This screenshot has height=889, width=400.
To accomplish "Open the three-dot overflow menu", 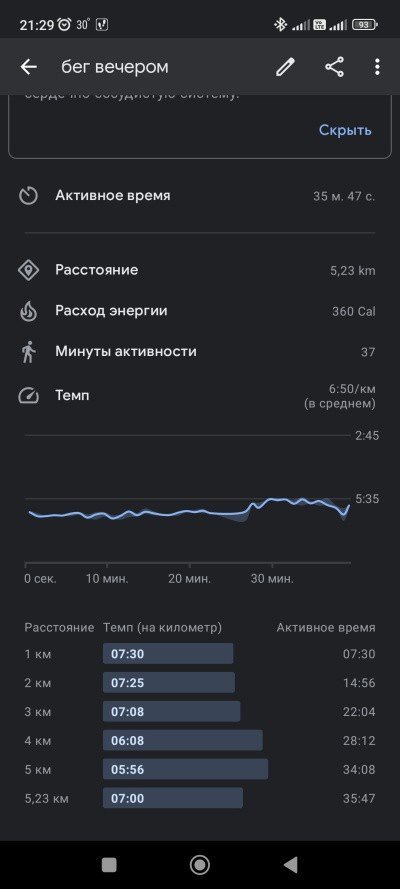I will [377, 67].
